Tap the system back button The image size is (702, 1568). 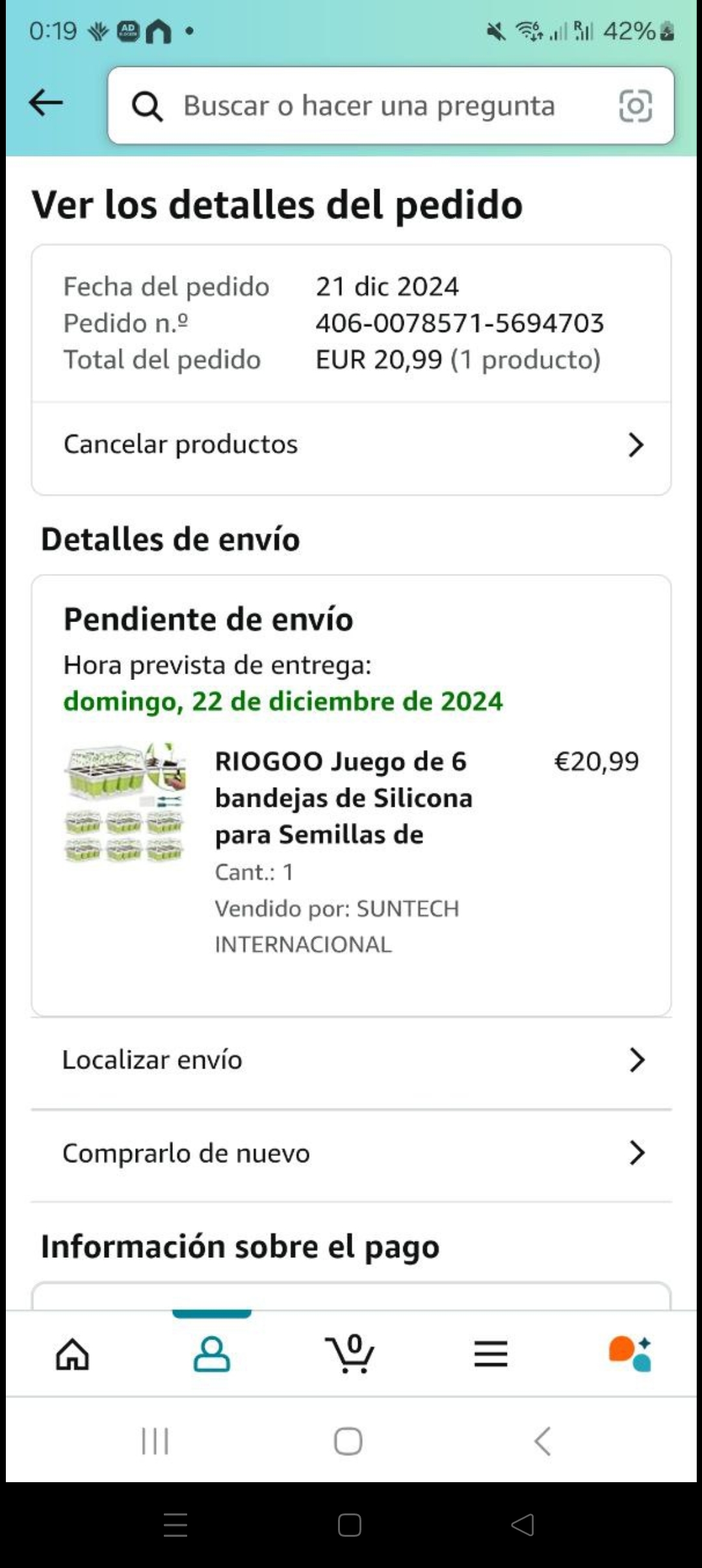[542, 1441]
